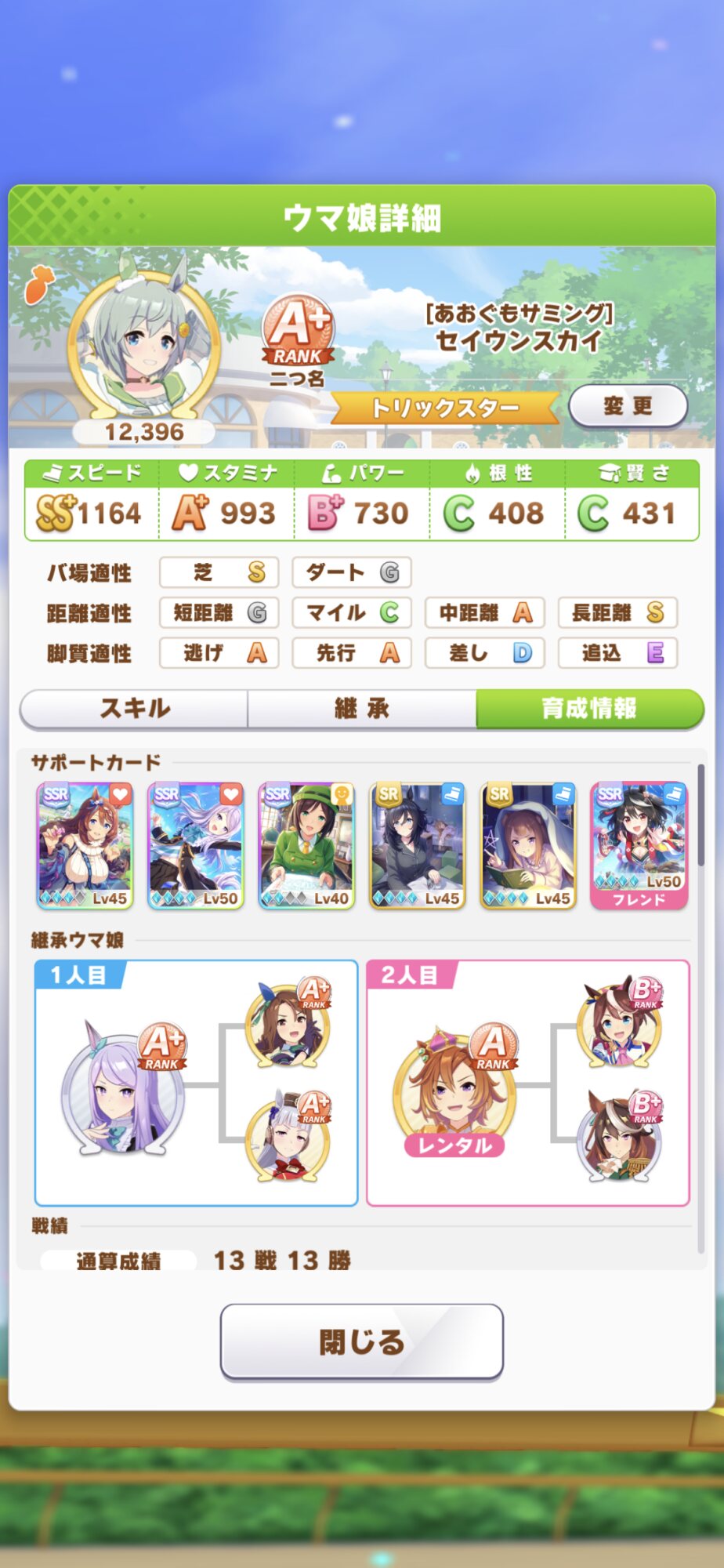
Task: Switch to the スキル tab
Action: click(x=134, y=709)
